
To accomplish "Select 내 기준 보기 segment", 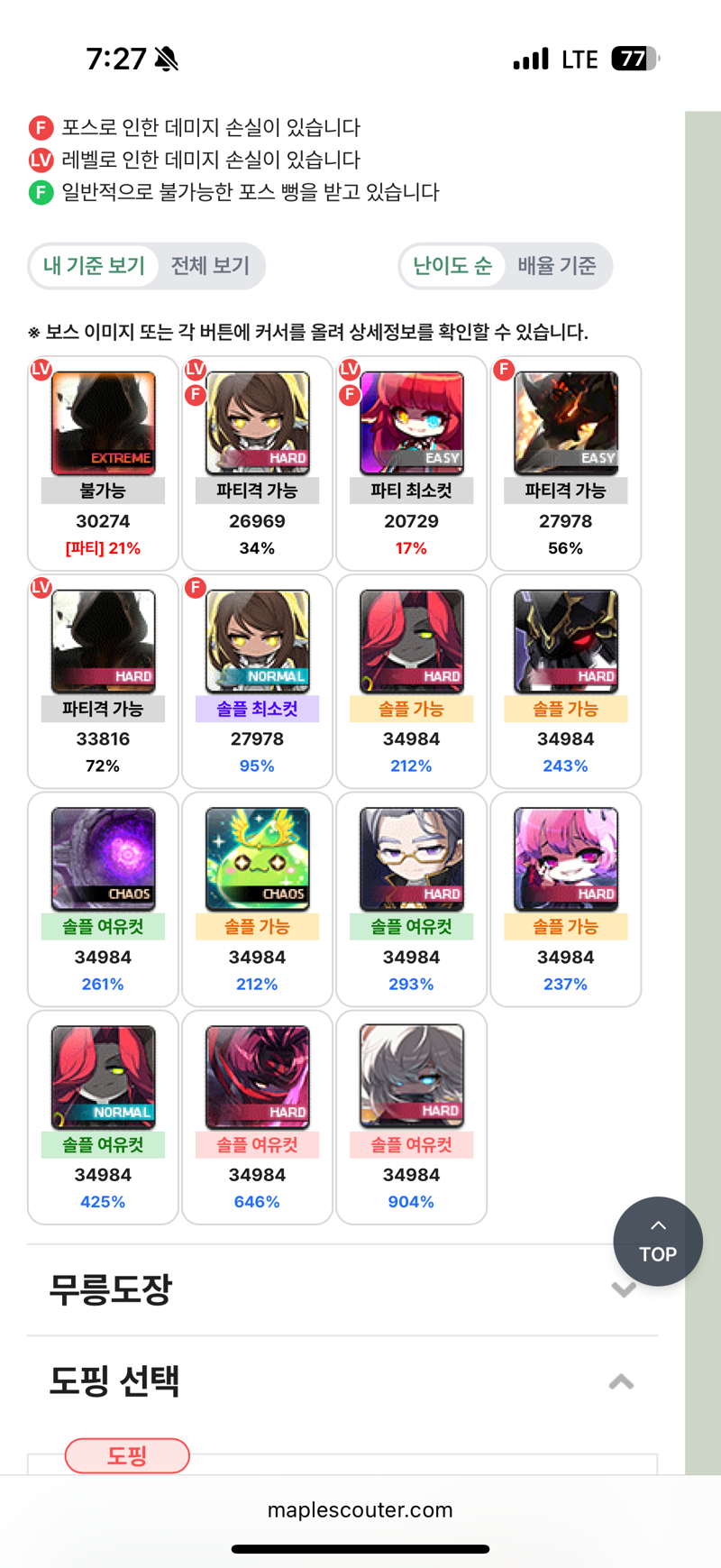I will tap(94, 266).
